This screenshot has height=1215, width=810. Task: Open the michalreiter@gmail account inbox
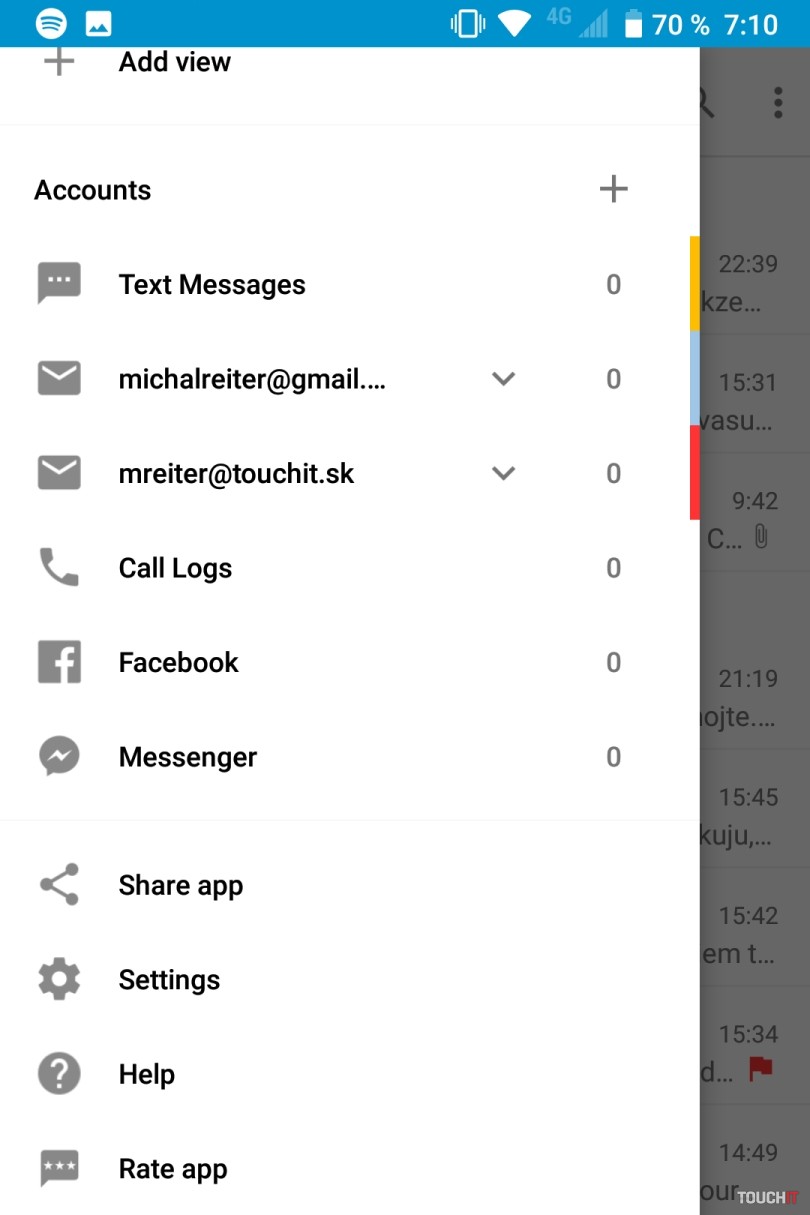pyautogui.click(x=252, y=379)
